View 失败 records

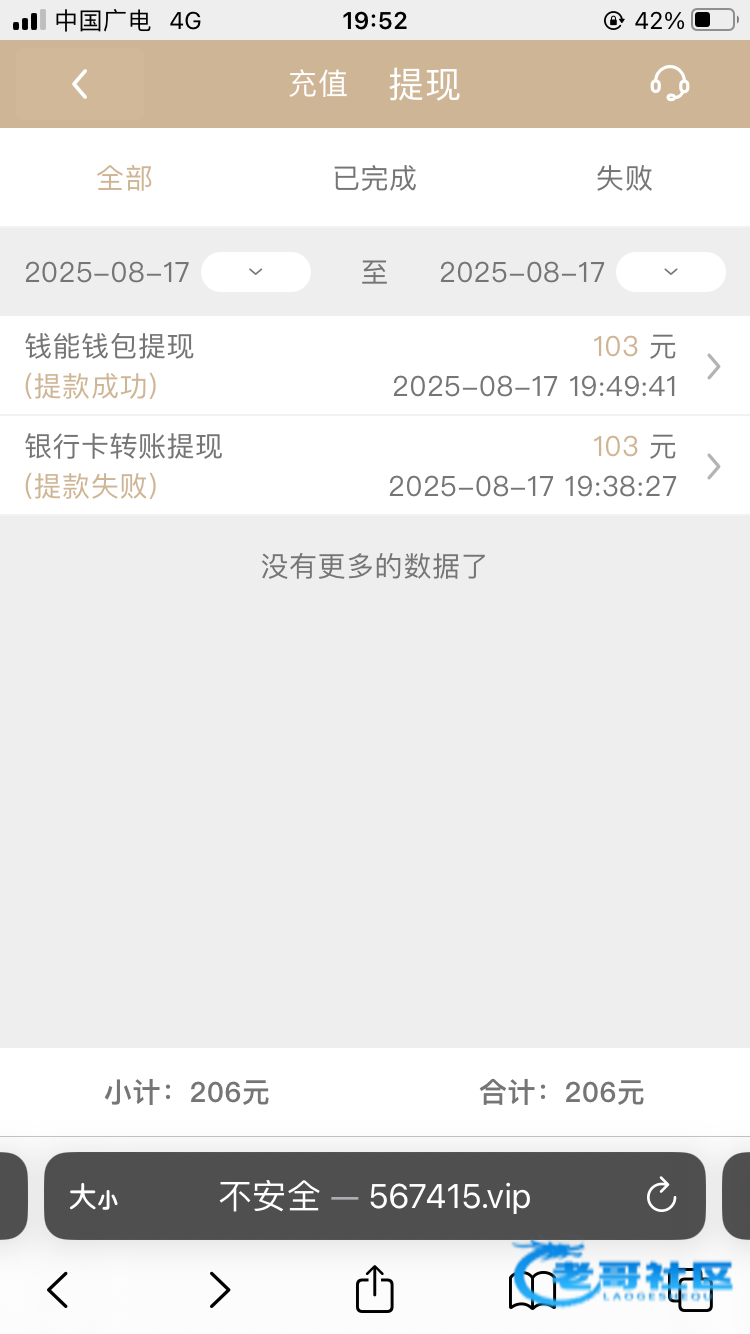(x=624, y=178)
